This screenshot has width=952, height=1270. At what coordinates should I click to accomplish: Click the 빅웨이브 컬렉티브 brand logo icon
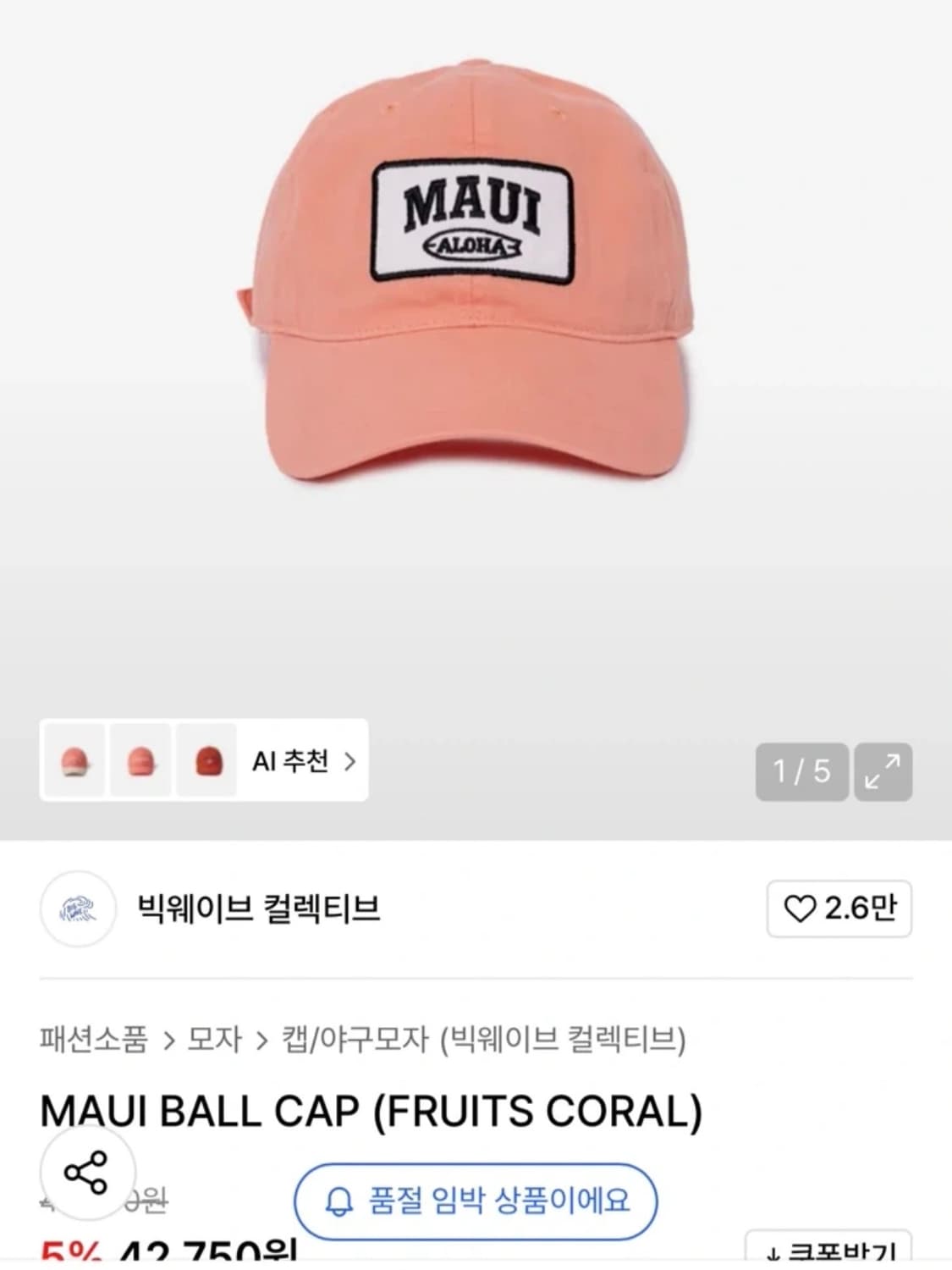(x=78, y=908)
